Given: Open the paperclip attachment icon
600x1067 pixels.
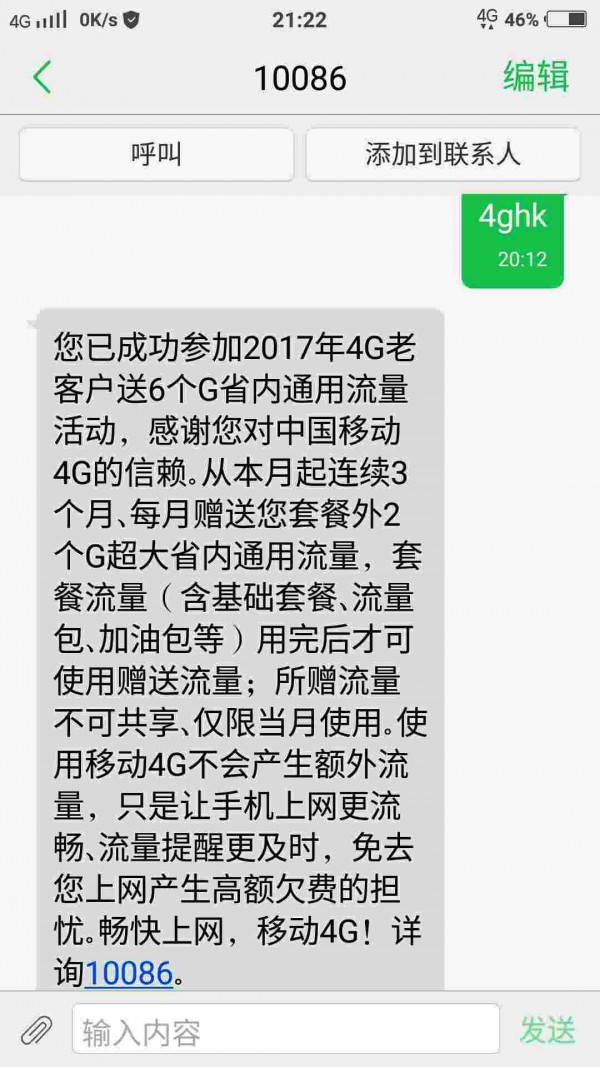Looking at the screenshot, I should tap(37, 1029).
